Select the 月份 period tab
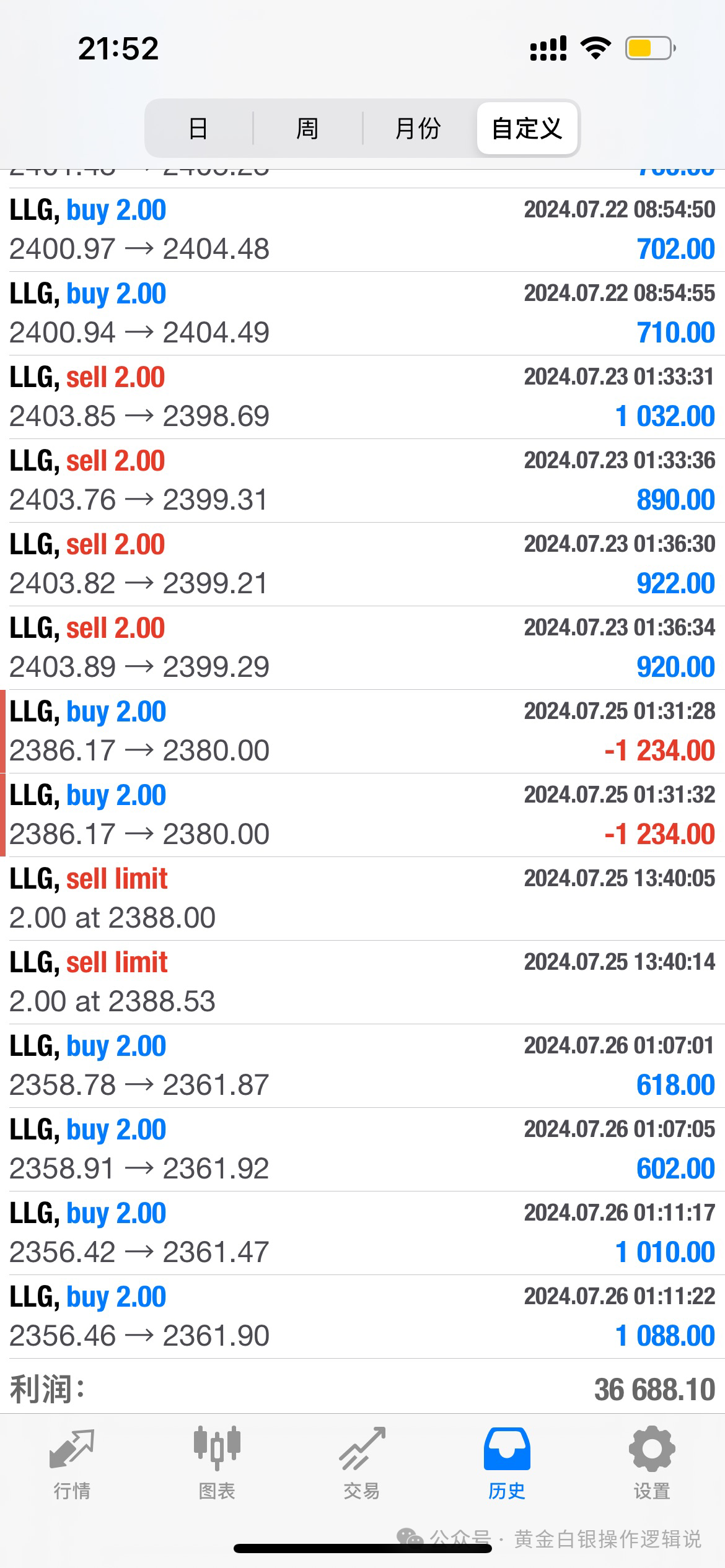This screenshot has width=725, height=1568. pos(418,129)
